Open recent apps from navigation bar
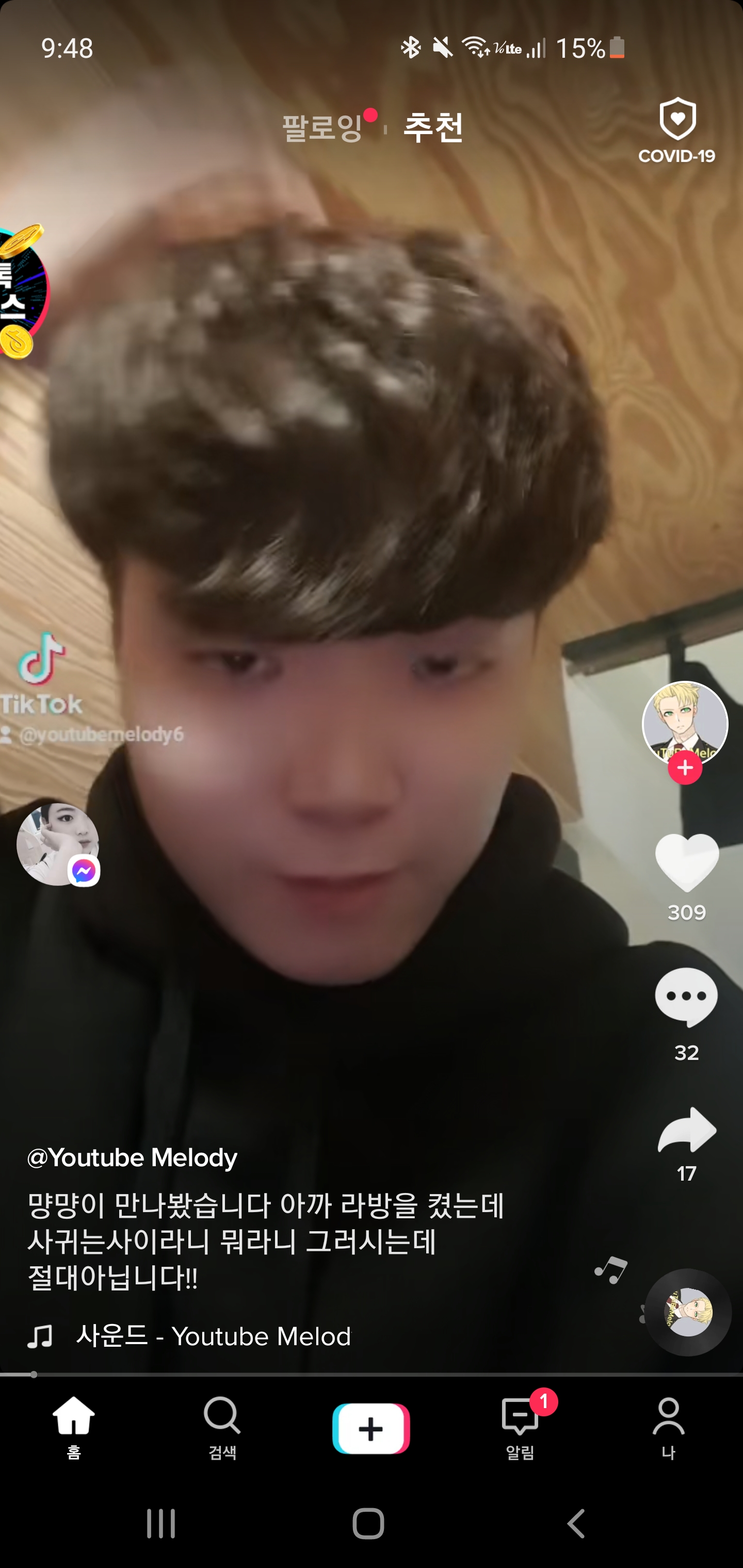 [x=161, y=1524]
